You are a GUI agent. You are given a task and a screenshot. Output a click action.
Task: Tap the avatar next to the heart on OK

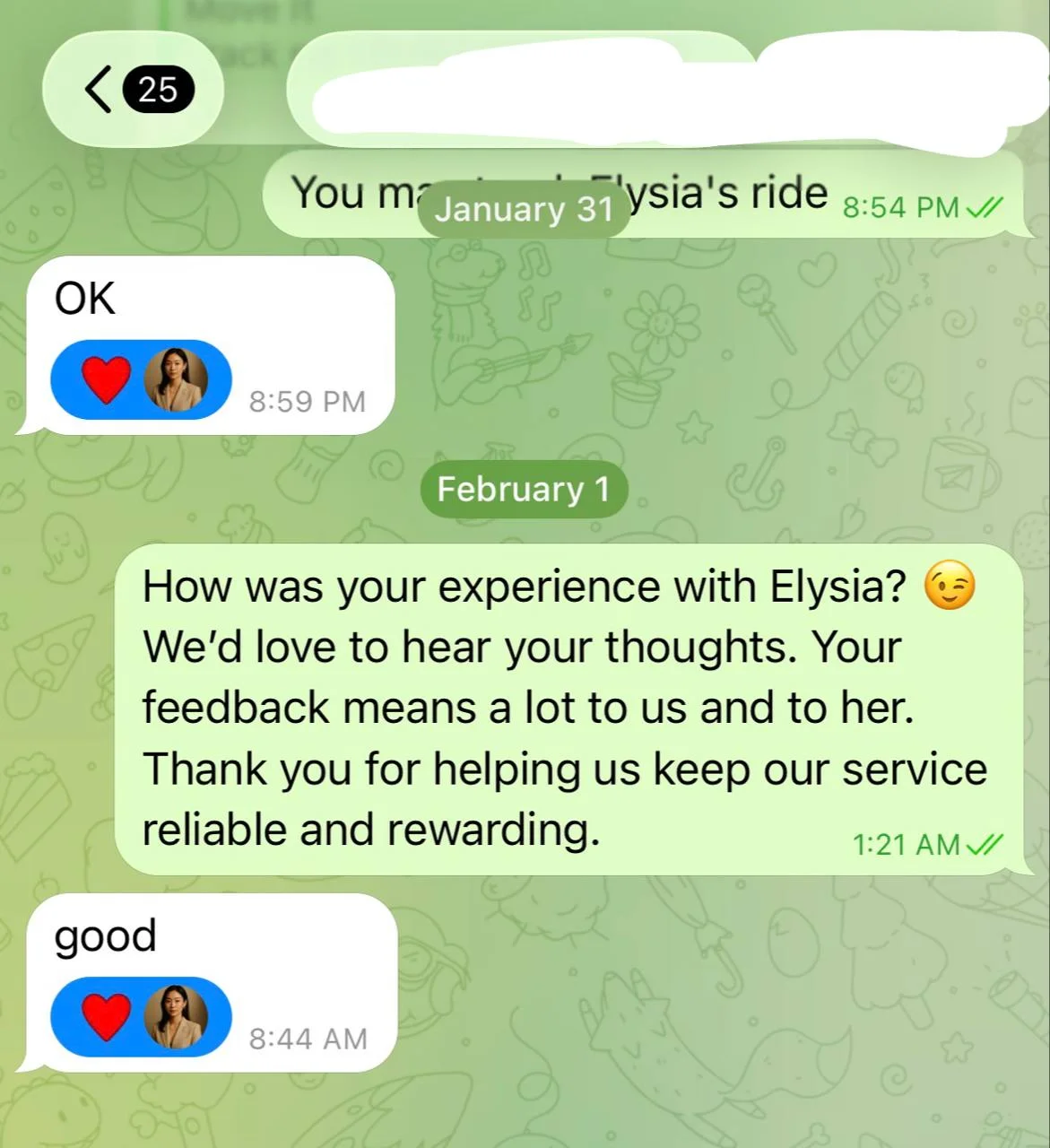tap(175, 378)
